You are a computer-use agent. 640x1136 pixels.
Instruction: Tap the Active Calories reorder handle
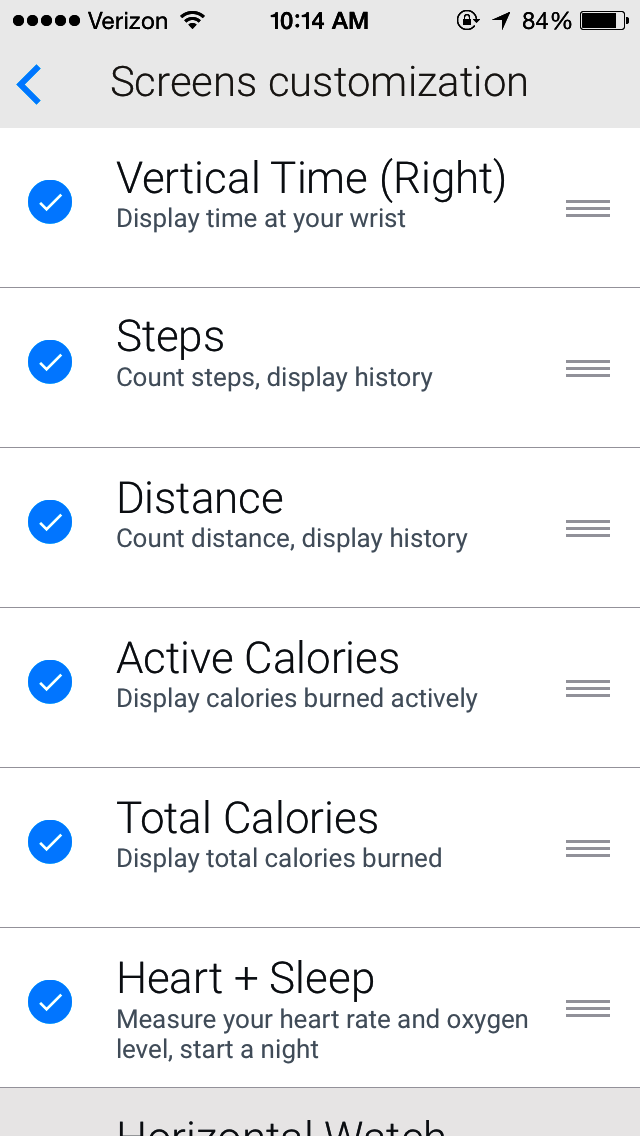click(588, 688)
